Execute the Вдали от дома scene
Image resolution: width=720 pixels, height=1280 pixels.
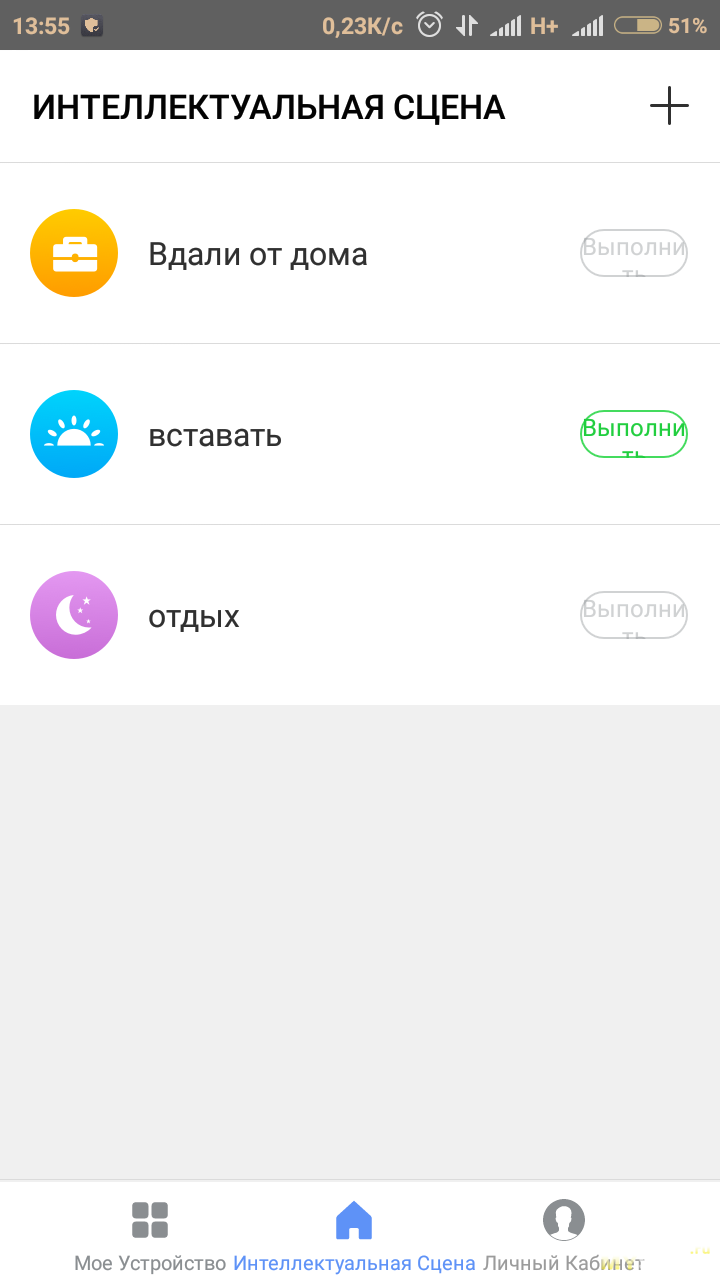(x=634, y=253)
